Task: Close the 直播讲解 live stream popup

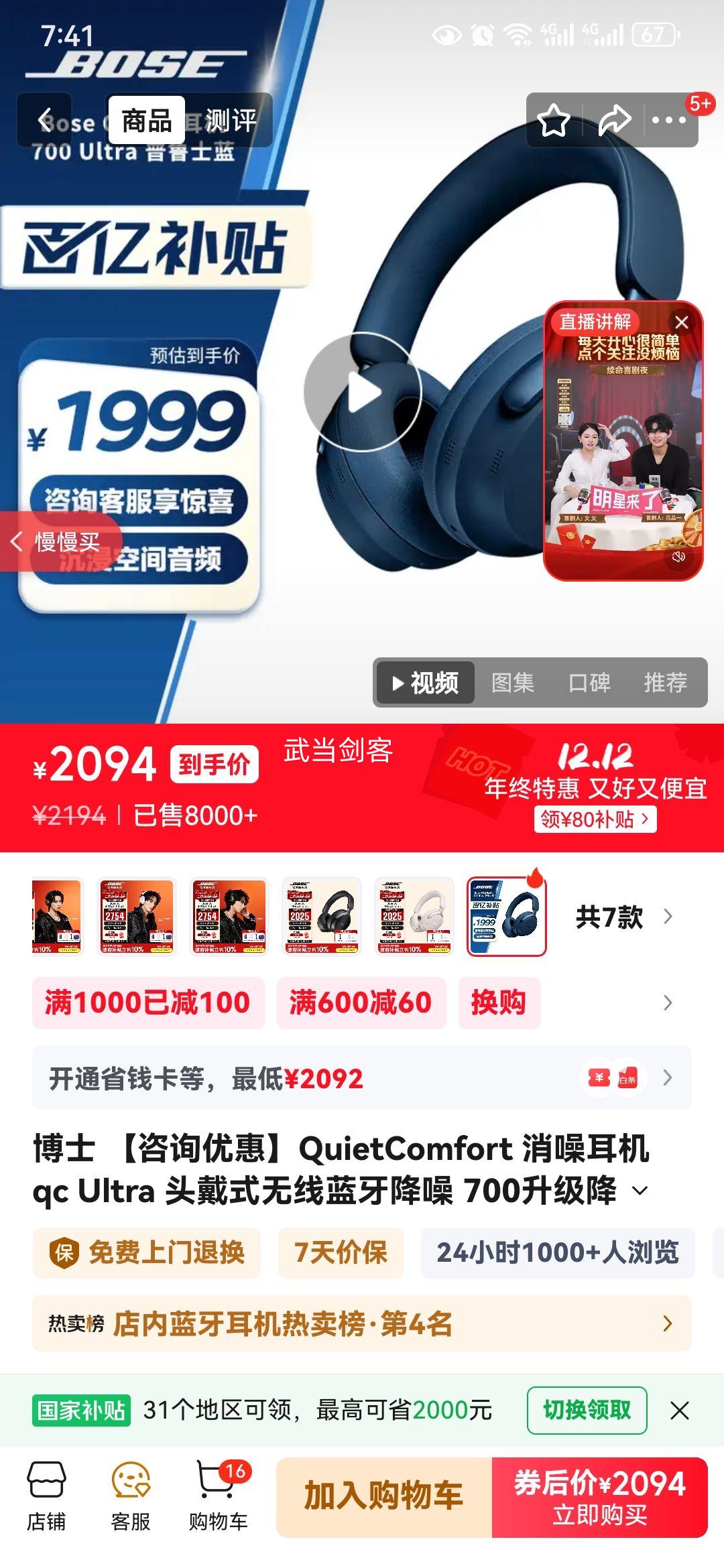Action: [682, 320]
